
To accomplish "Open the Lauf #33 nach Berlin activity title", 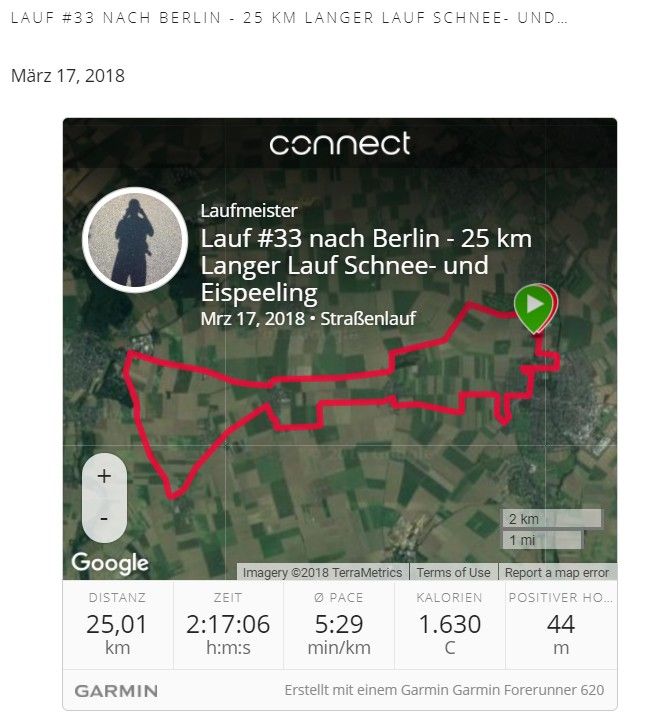I will pos(366,266).
